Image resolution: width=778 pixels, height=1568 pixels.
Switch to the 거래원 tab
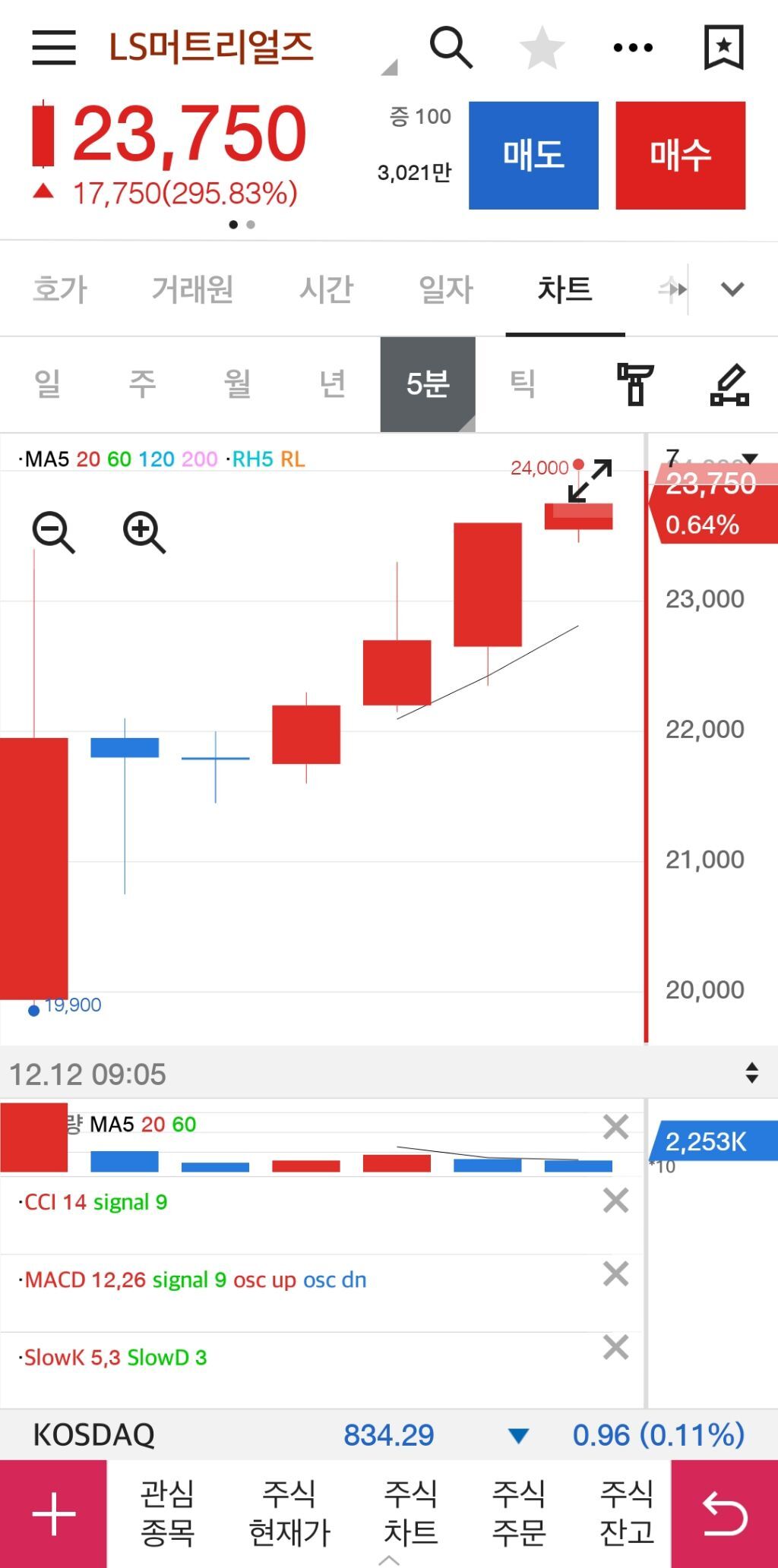(192, 289)
